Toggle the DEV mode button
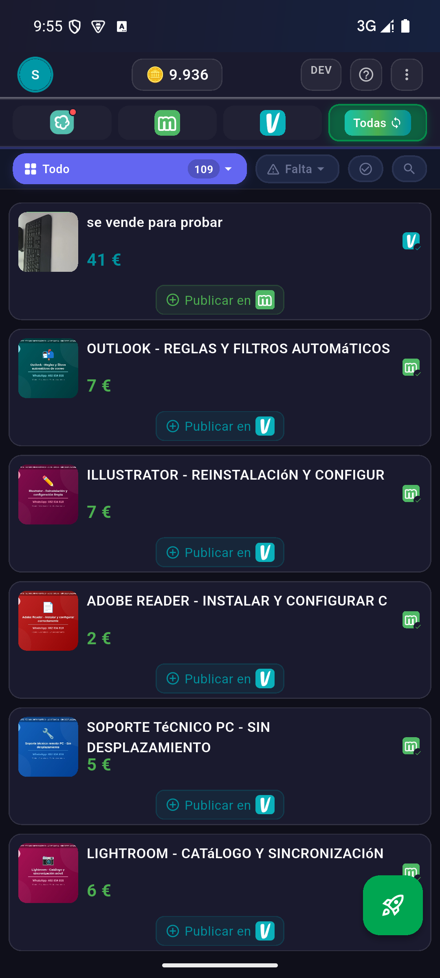The width and height of the screenshot is (440, 978). pyautogui.click(x=321, y=75)
